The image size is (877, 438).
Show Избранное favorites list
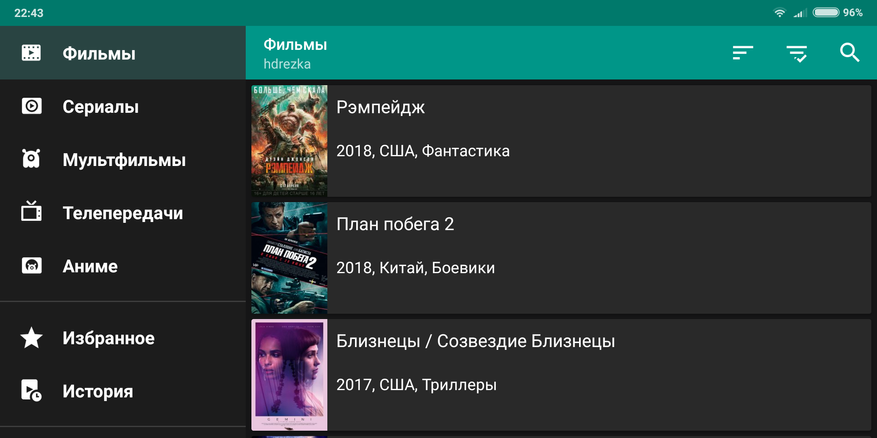point(108,338)
